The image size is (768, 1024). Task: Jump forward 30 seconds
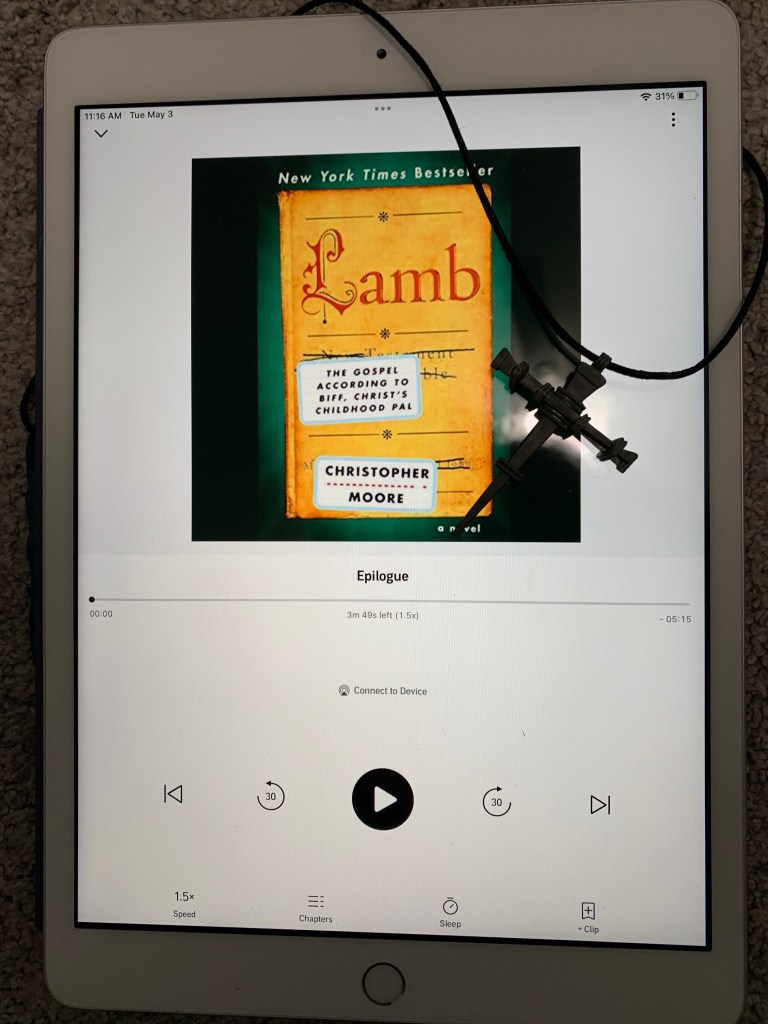495,800
